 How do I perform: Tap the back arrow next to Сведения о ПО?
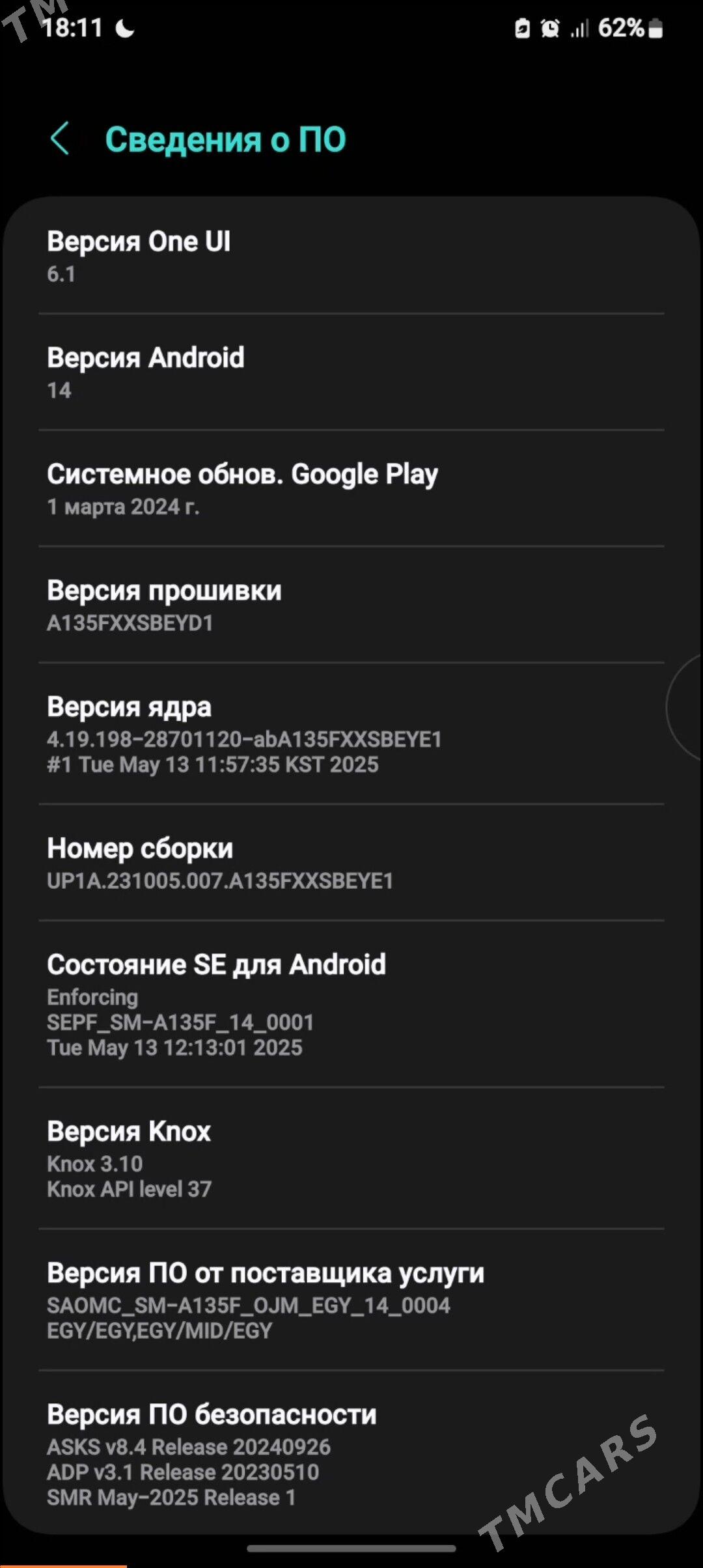tap(61, 139)
